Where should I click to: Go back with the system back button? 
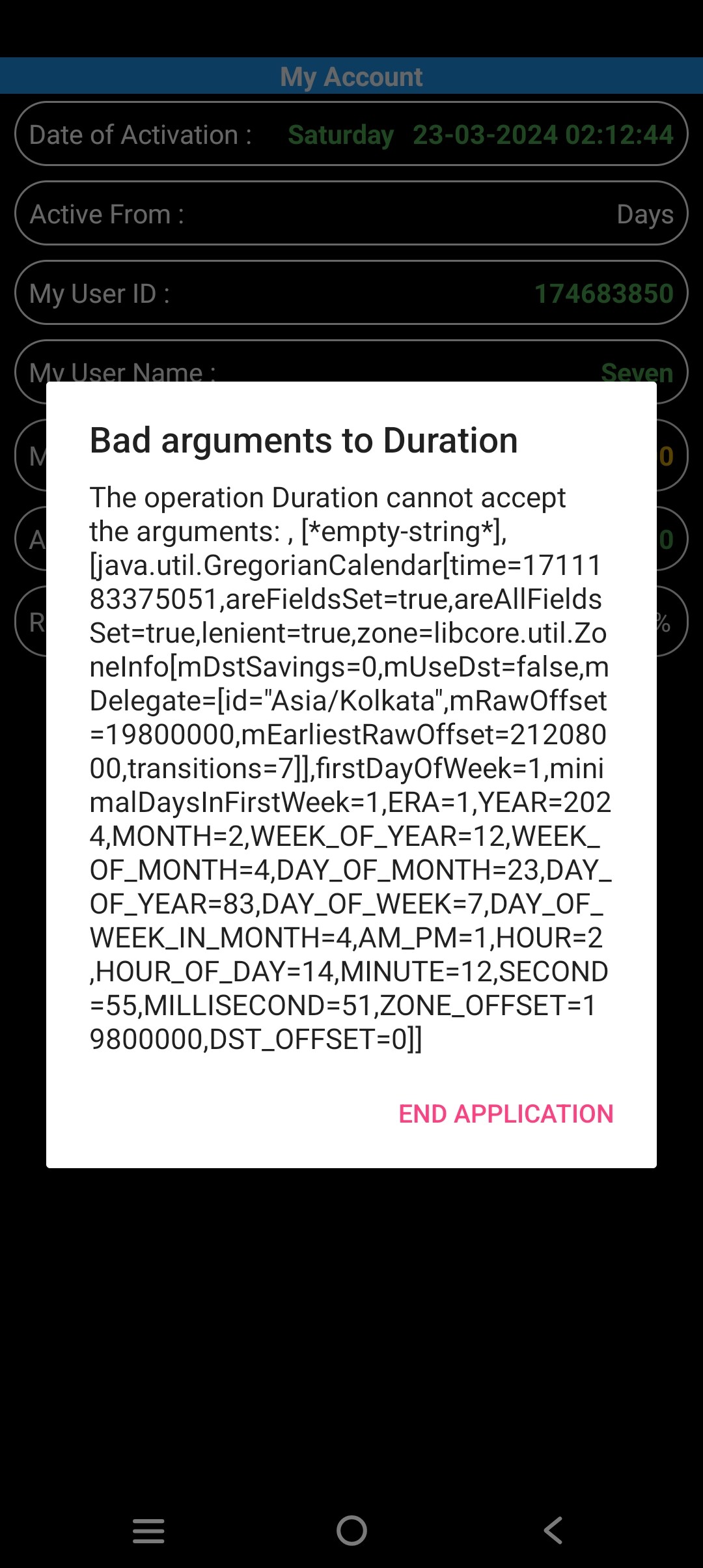(553, 1530)
